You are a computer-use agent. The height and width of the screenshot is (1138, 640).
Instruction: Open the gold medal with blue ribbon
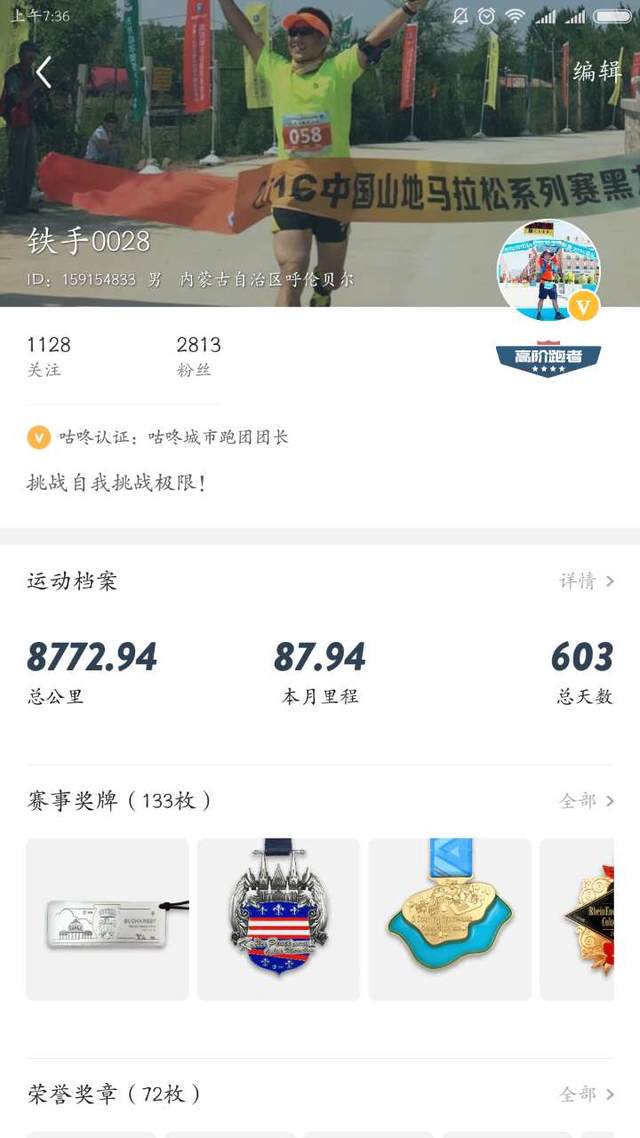(450, 919)
